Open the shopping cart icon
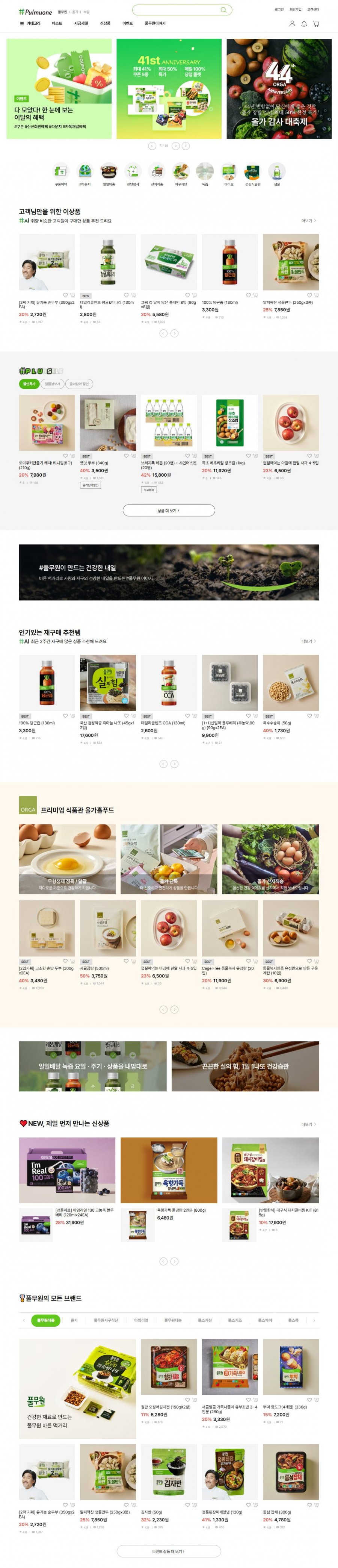This screenshot has height=1568, width=338. coord(316,23)
